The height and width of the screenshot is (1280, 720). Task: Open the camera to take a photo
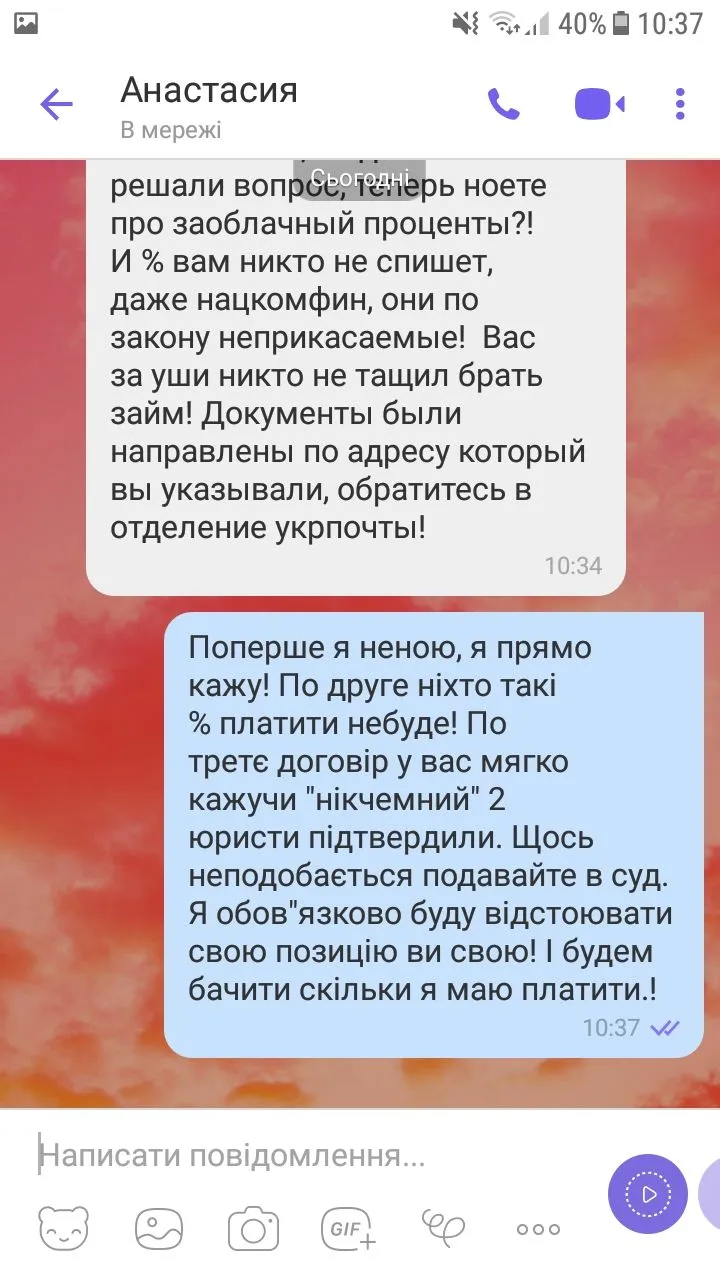point(253,1229)
